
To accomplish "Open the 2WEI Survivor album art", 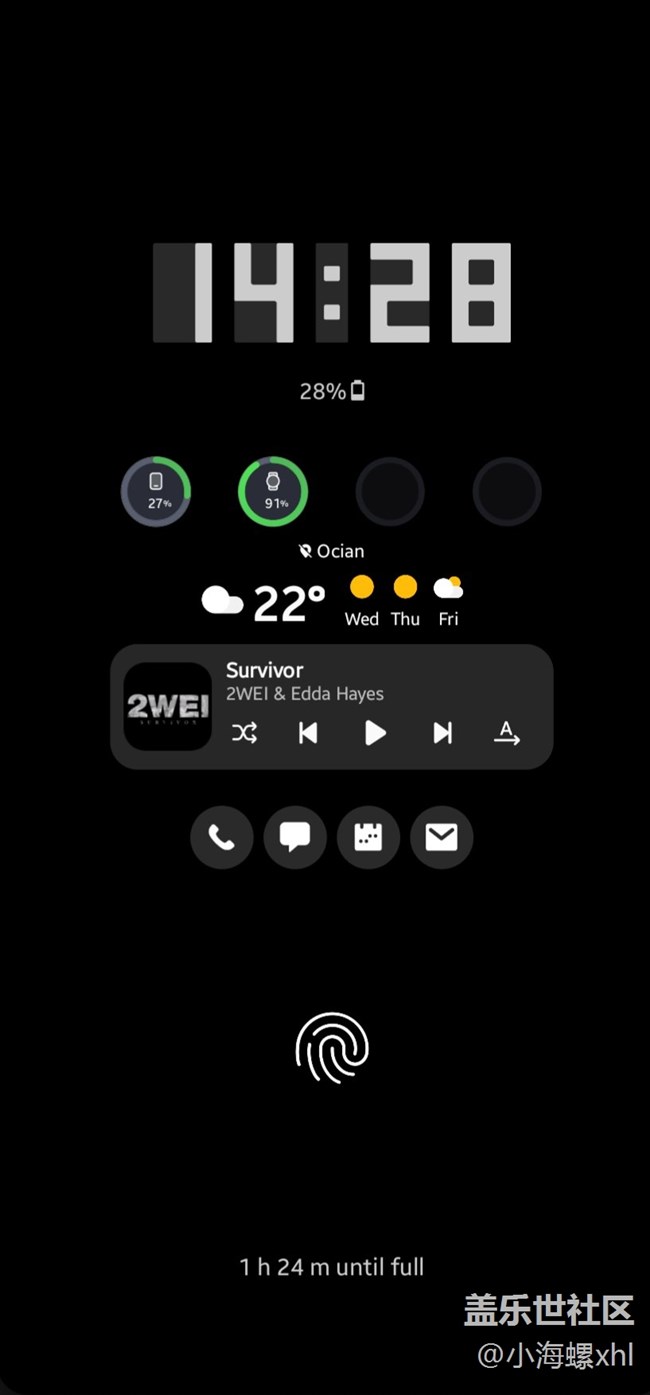I will [x=167, y=706].
